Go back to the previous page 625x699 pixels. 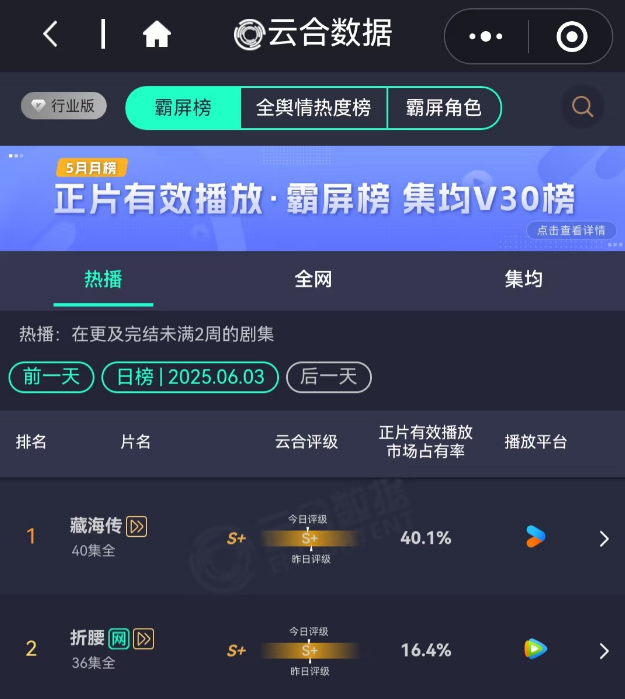[50, 35]
